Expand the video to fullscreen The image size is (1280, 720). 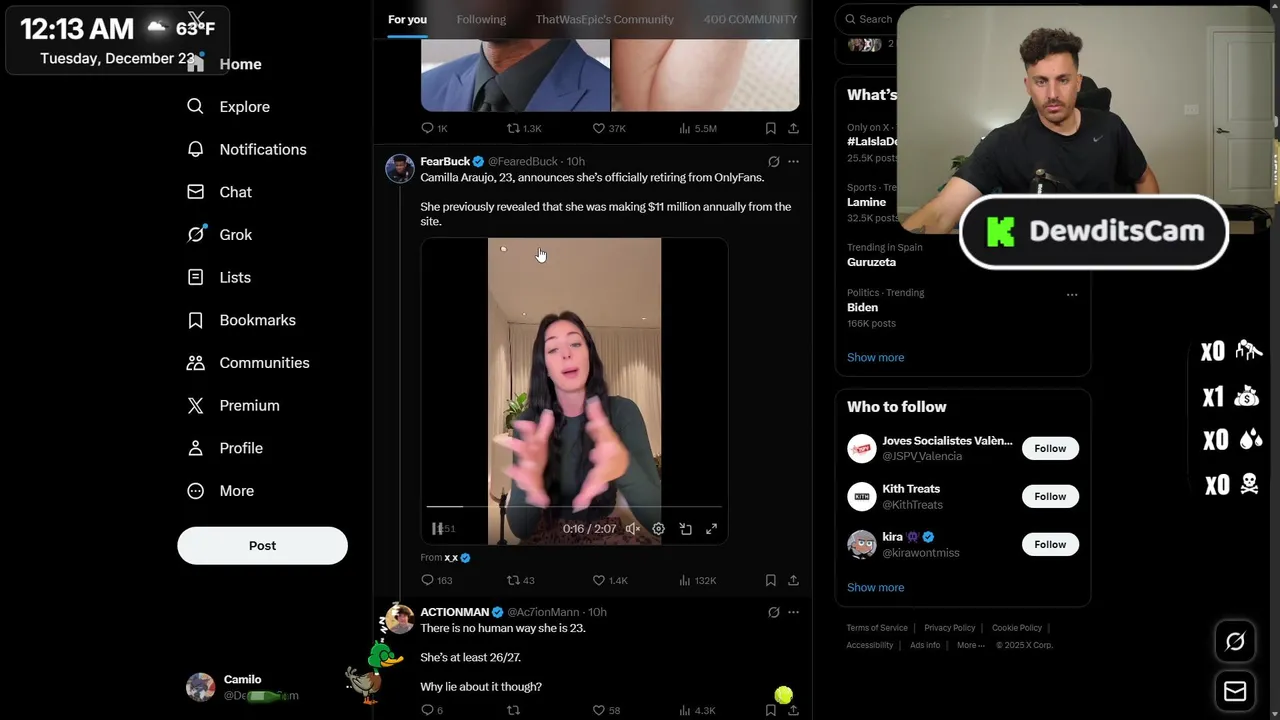coord(711,529)
